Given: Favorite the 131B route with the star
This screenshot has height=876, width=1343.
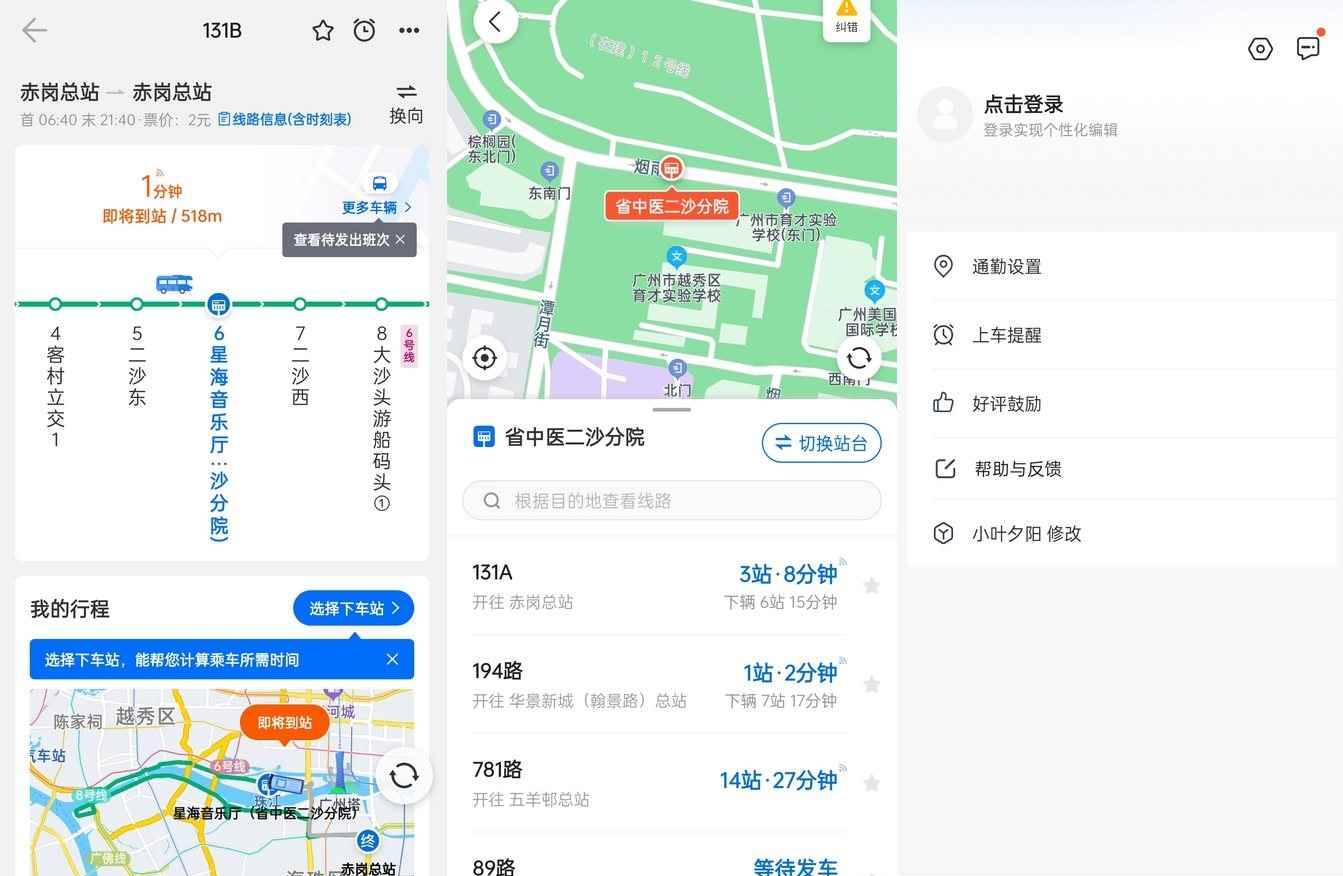Looking at the screenshot, I should (x=323, y=31).
